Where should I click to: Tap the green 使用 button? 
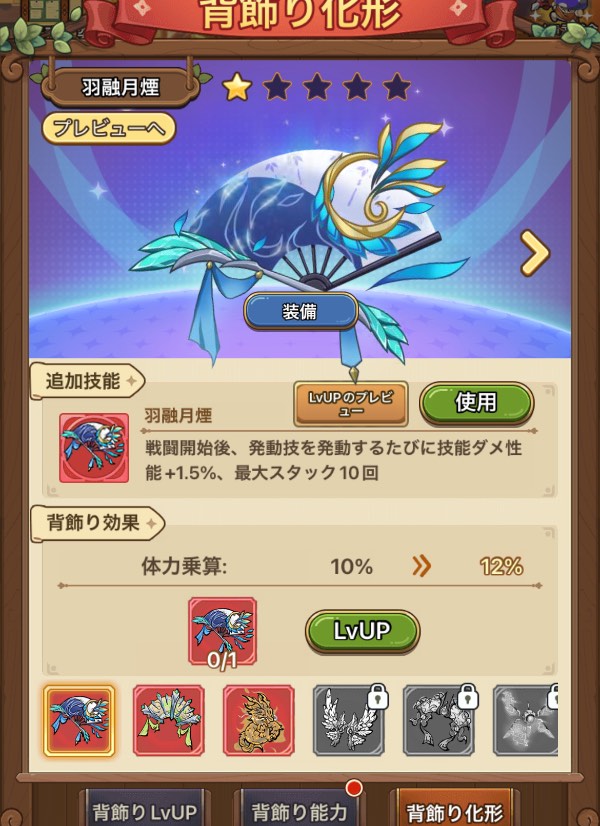tap(476, 402)
